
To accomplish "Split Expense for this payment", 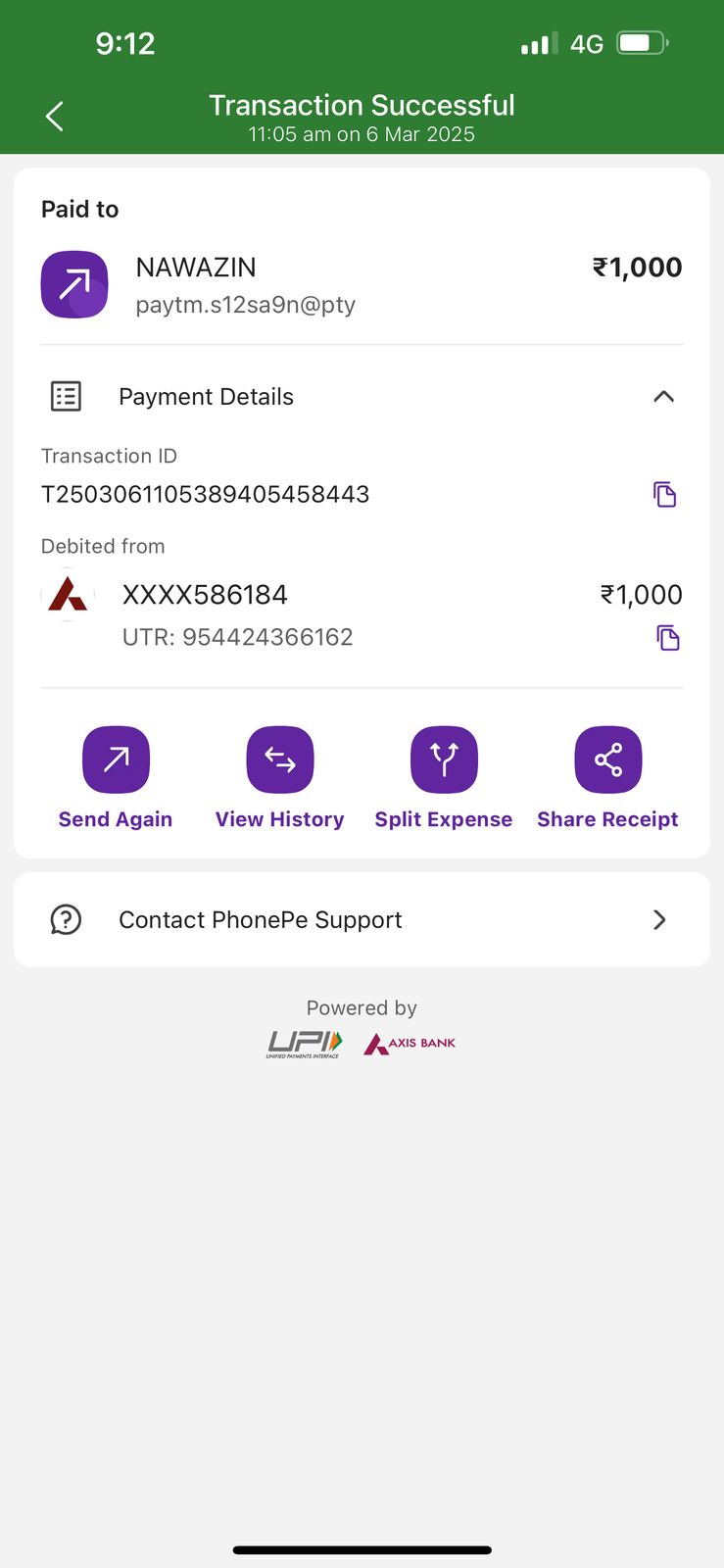I will pos(444,760).
